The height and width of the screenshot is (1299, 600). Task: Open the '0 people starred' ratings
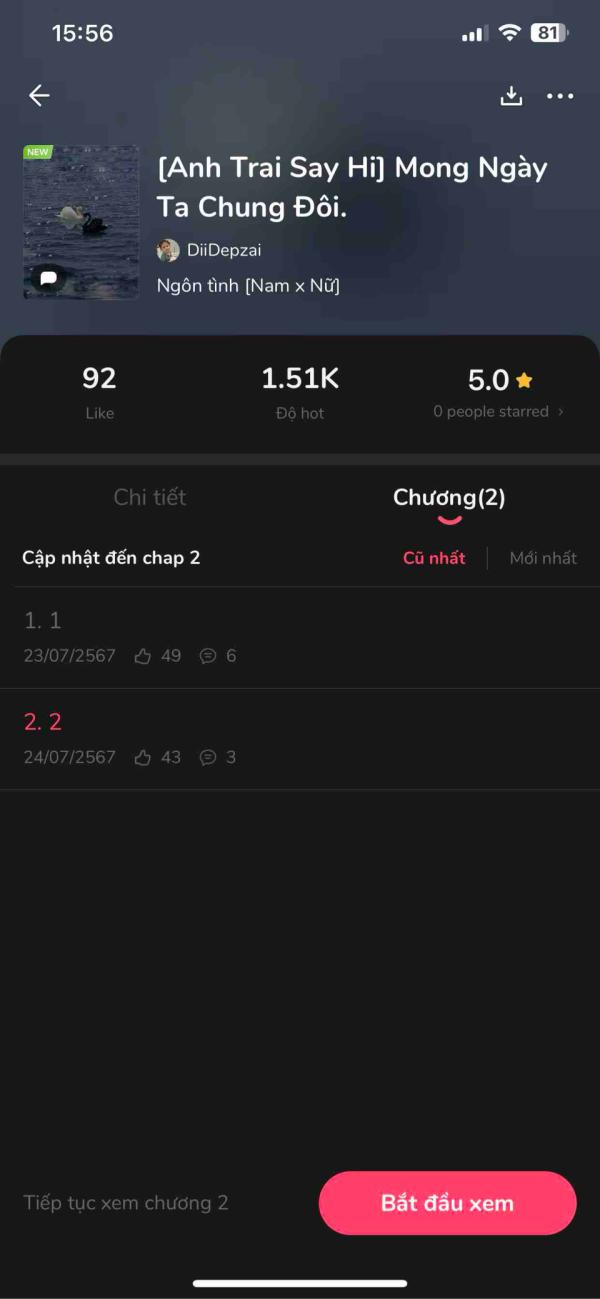point(497,411)
